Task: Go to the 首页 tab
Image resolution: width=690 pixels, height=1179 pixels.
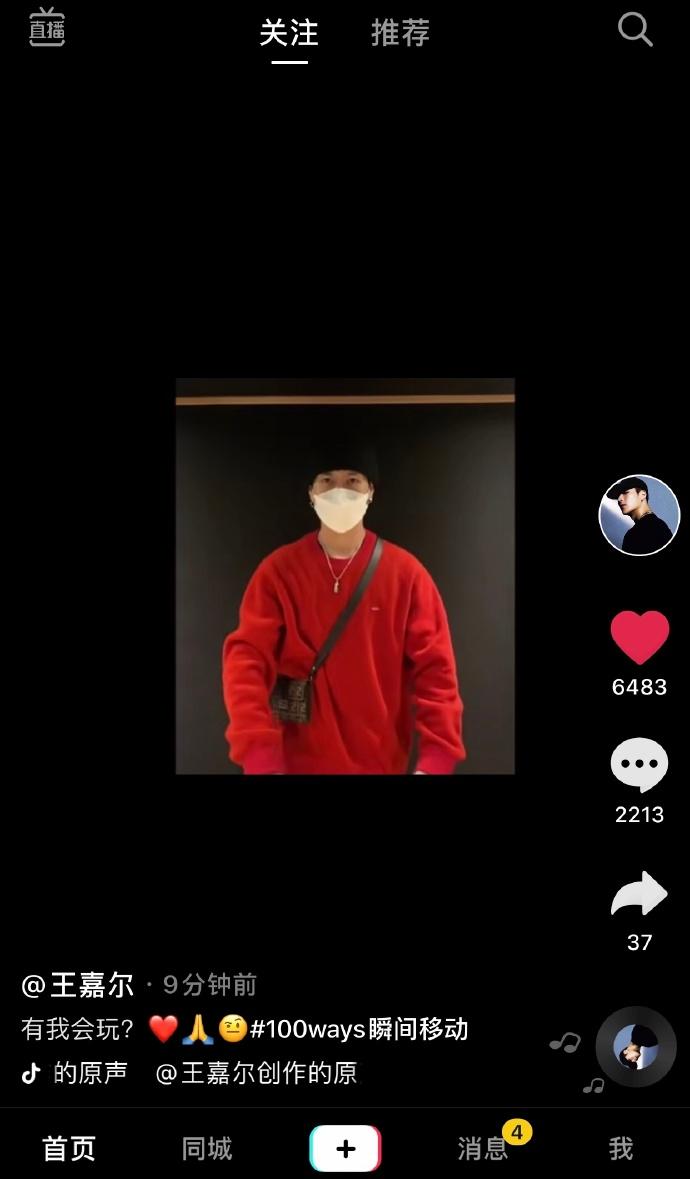Action: pos(69,1148)
